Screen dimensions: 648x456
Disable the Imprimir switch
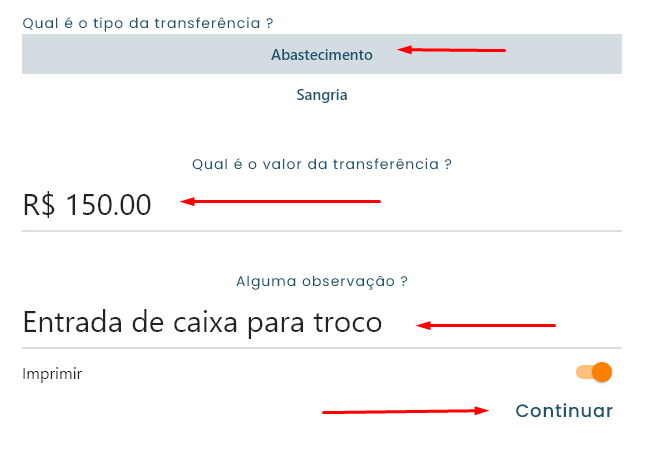[594, 373]
